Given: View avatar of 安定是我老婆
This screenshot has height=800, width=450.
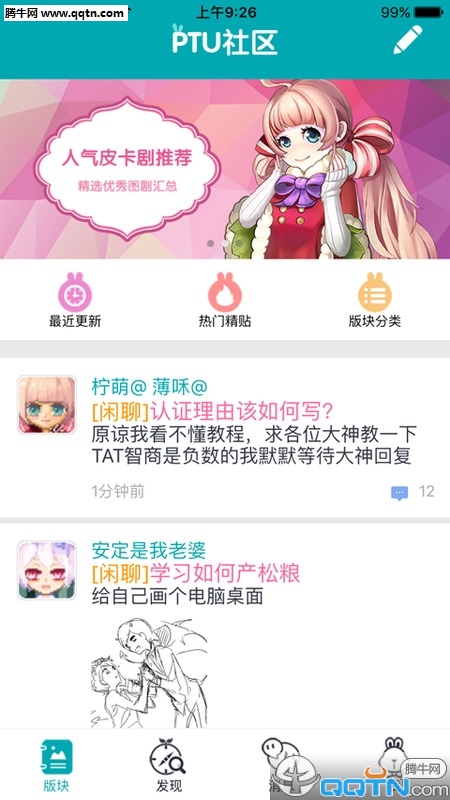Looking at the screenshot, I should pyautogui.click(x=47, y=570).
